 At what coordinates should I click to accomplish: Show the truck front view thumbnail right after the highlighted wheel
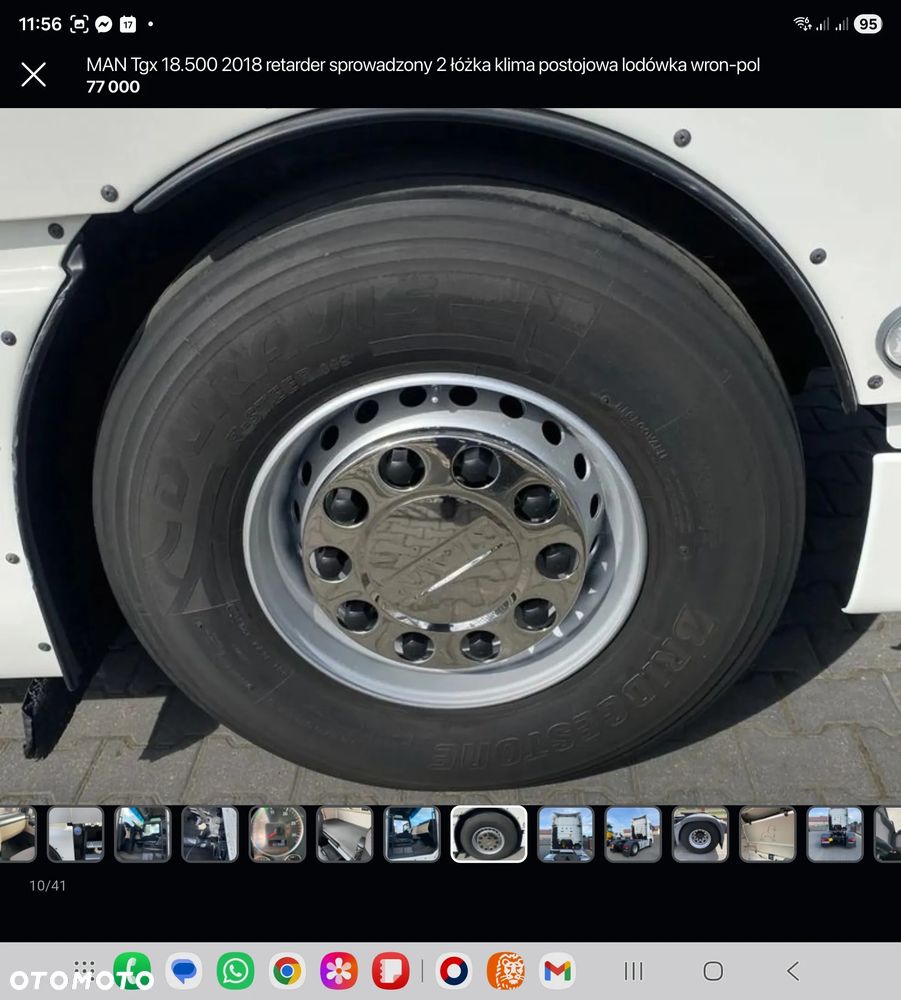[x=565, y=834]
